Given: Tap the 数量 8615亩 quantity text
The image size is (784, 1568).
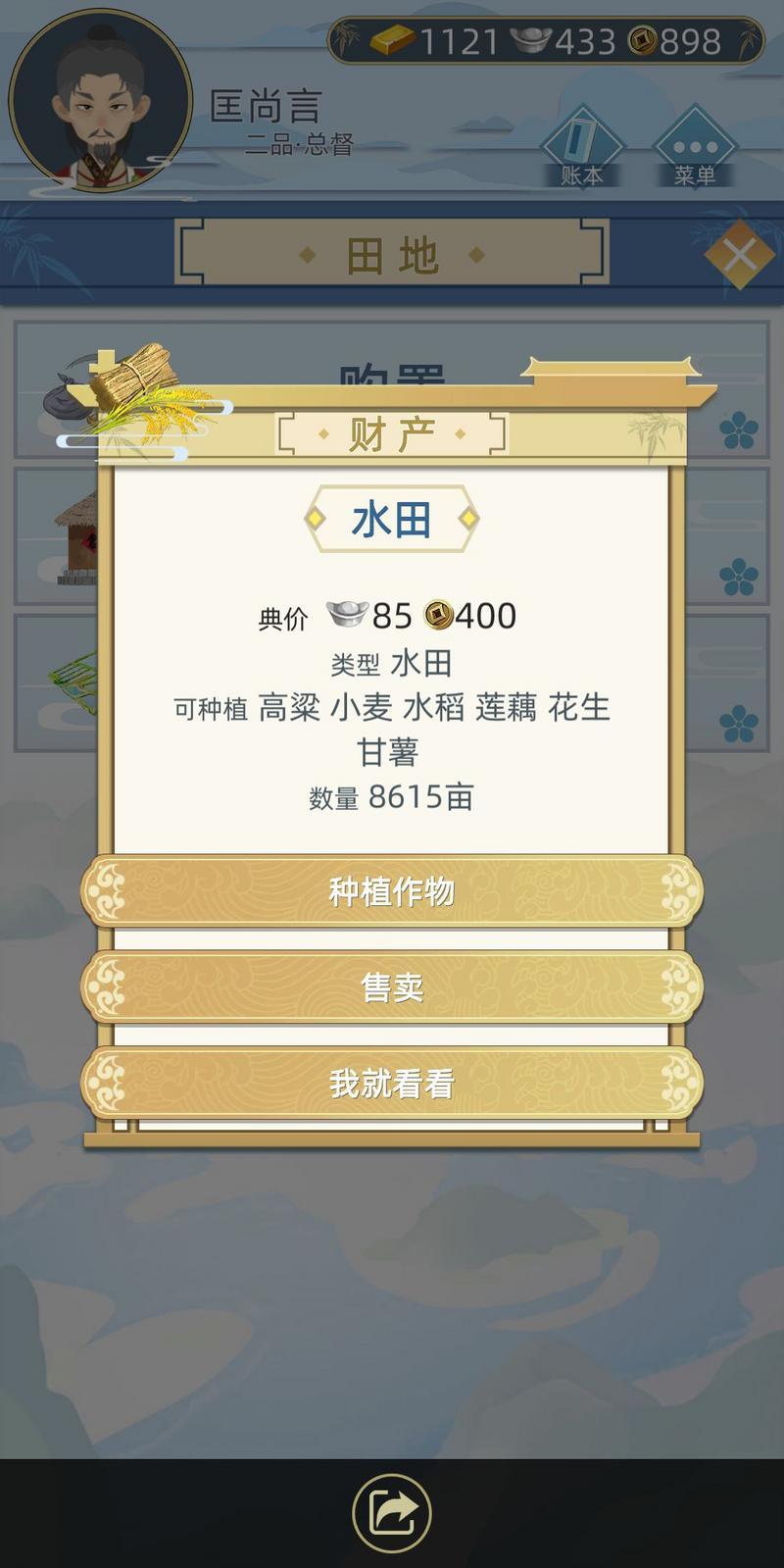Looking at the screenshot, I should pos(391,797).
